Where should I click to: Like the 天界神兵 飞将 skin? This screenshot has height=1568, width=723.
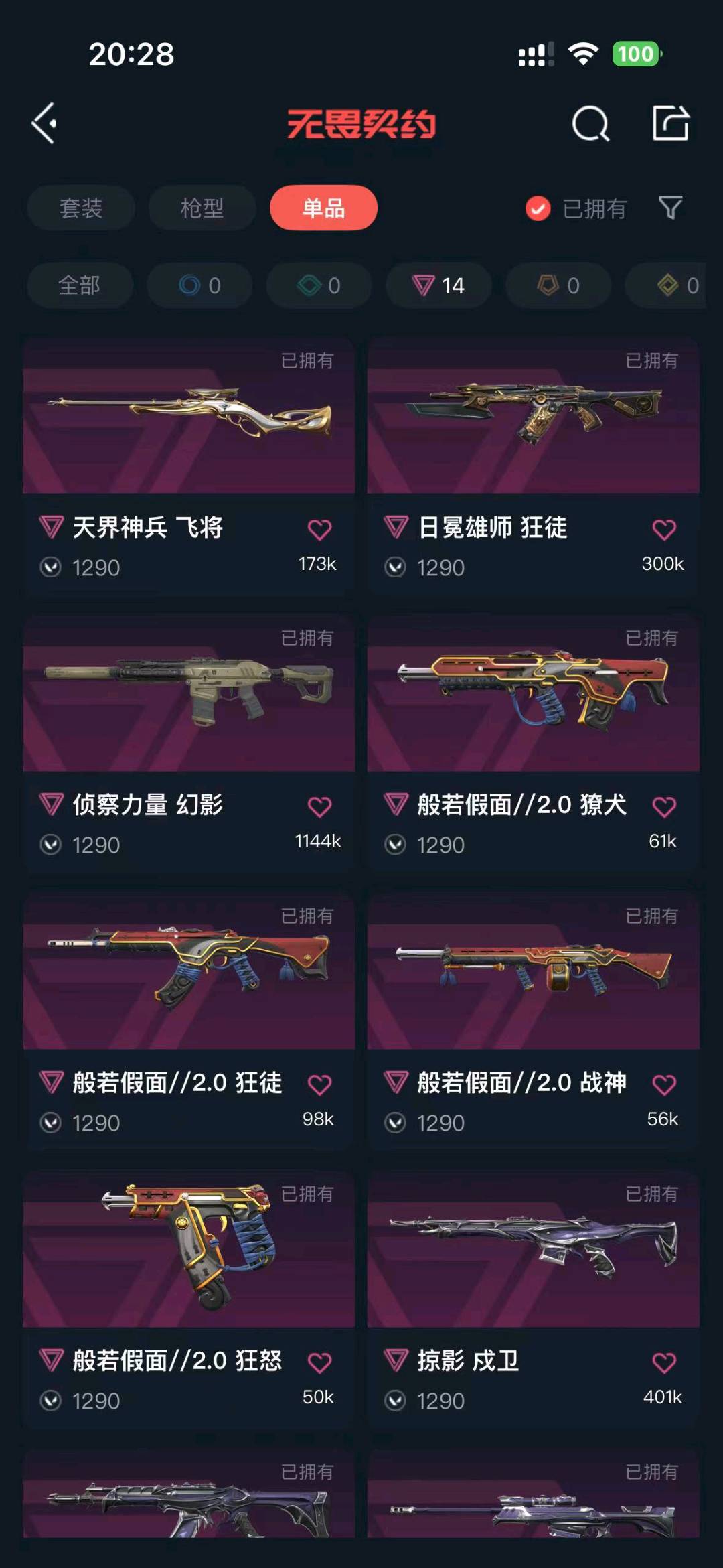[x=319, y=530]
